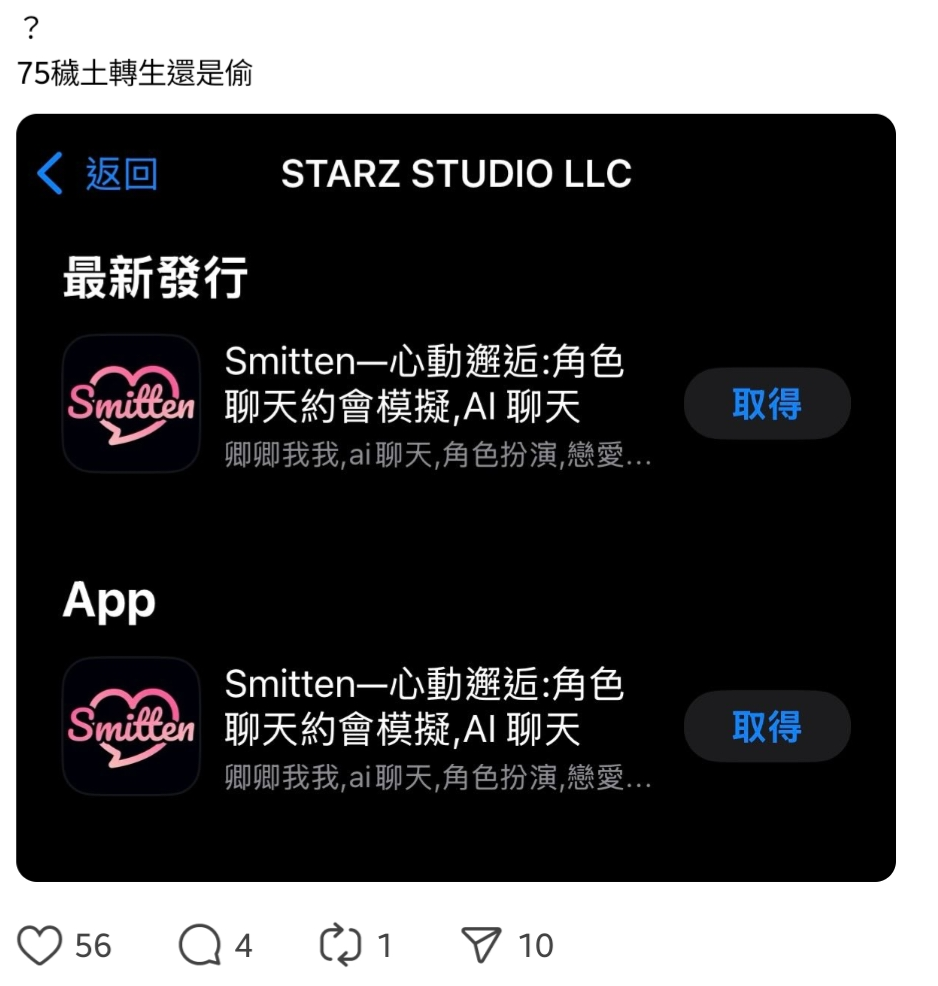Share the post via the paper plane icon
This screenshot has width=938, height=986.
click(x=482, y=945)
